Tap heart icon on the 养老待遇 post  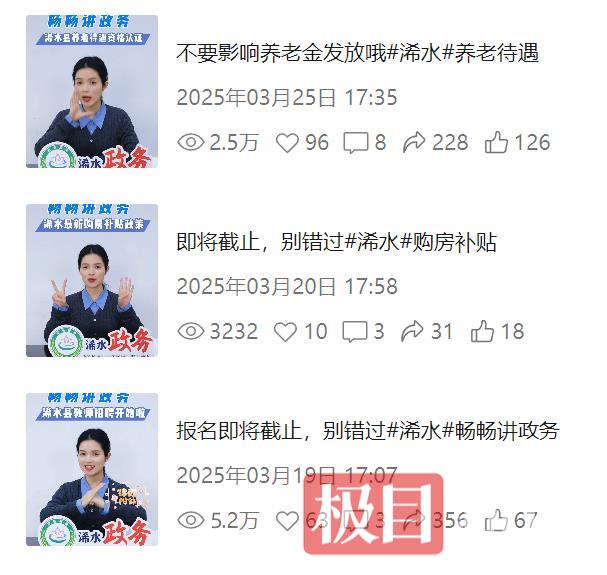point(288,143)
